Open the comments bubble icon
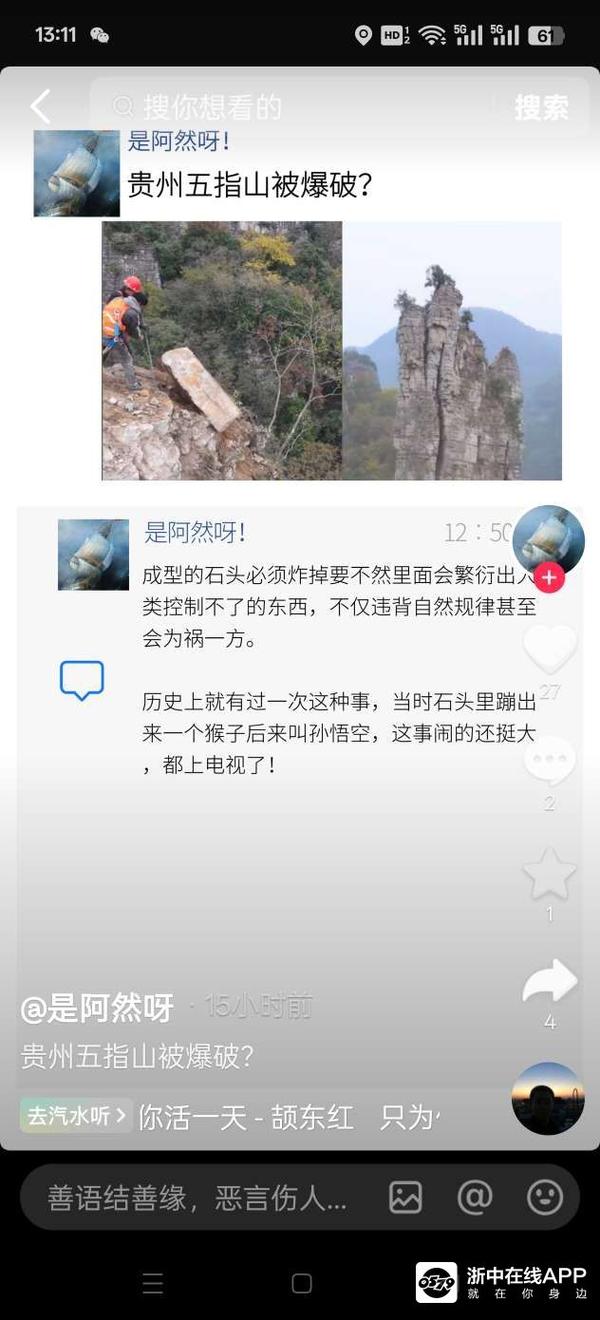Screen dimensions: 600x1320 pos(549,761)
